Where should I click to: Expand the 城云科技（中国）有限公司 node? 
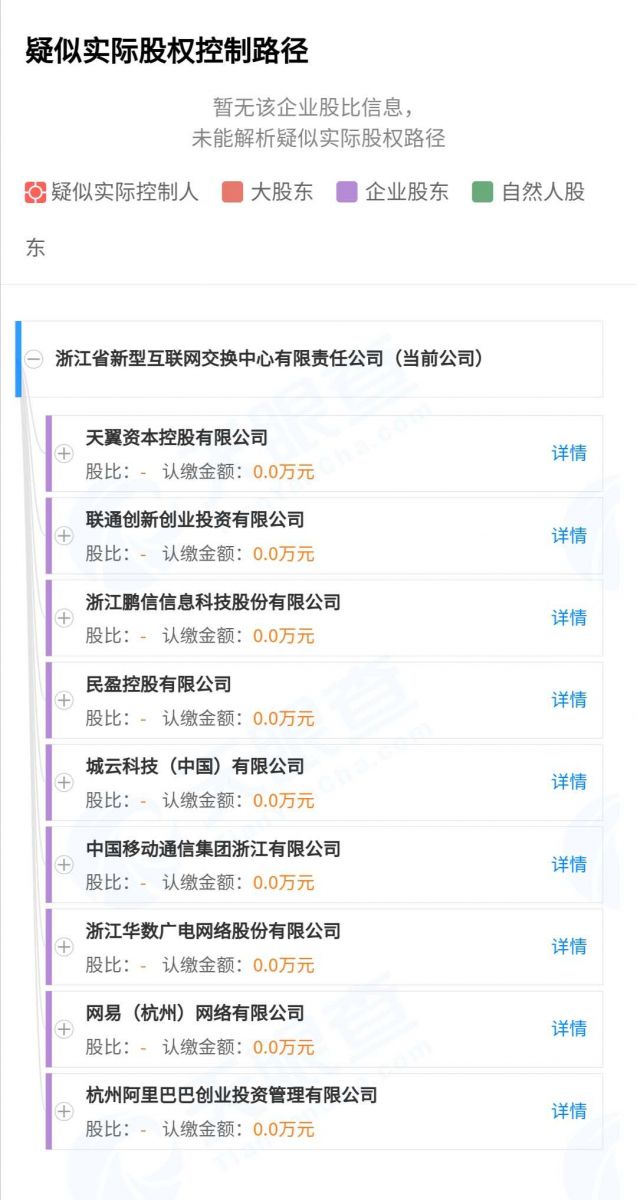pyautogui.click(x=64, y=782)
